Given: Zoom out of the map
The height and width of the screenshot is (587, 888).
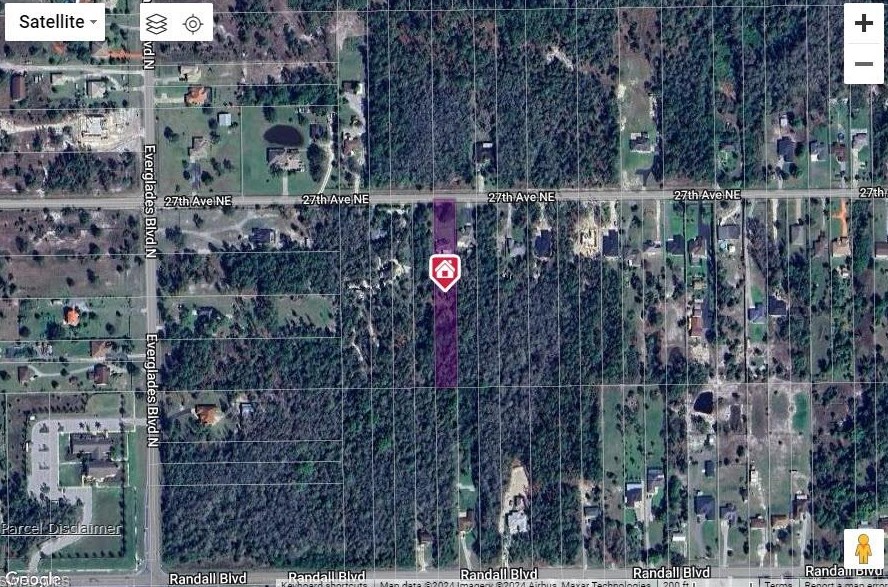Looking at the screenshot, I should [863, 64].
